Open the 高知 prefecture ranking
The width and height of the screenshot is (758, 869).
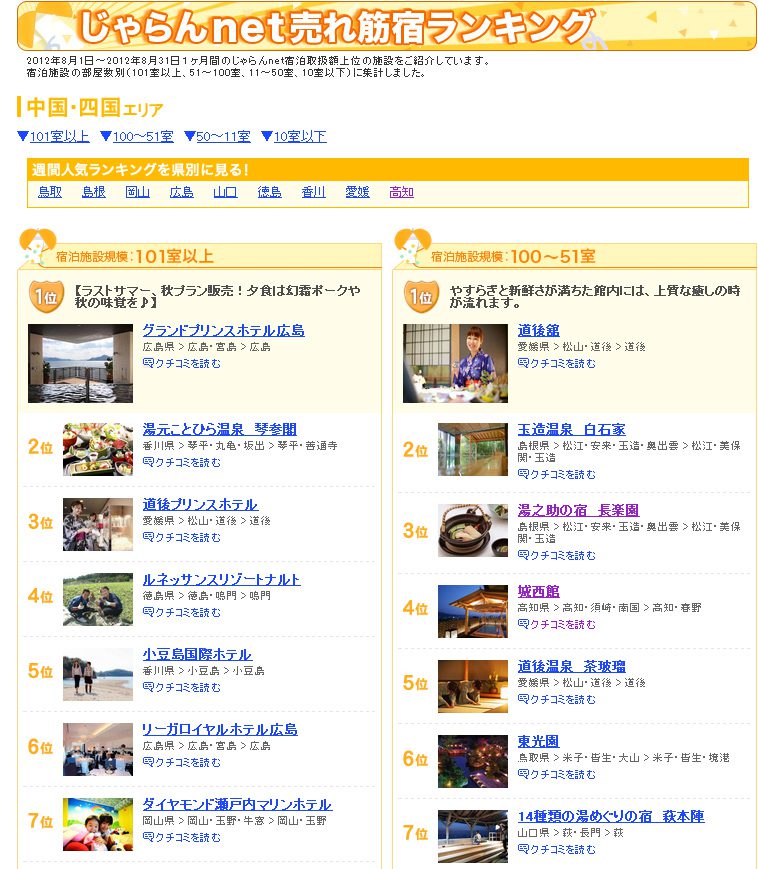click(x=401, y=192)
